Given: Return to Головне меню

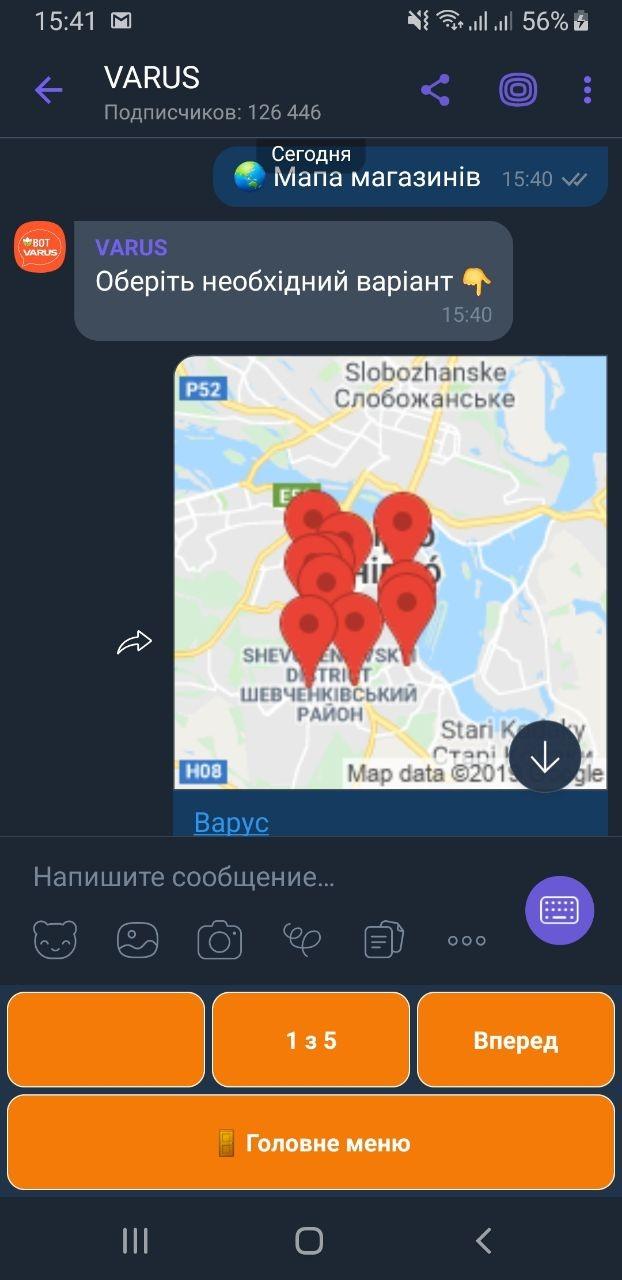Looking at the screenshot, I should (311, 1143).
